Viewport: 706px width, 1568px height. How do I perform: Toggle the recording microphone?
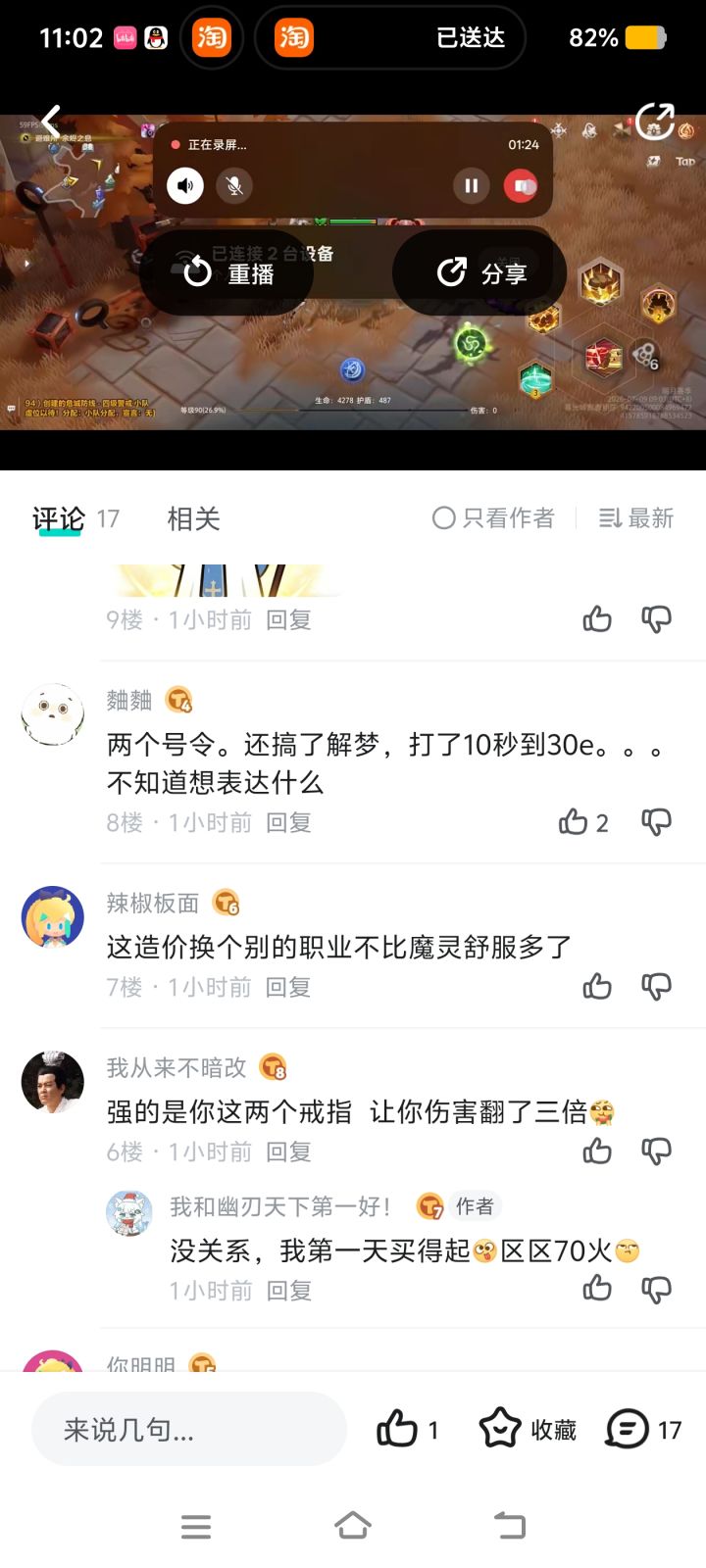[x=234, y=185]
